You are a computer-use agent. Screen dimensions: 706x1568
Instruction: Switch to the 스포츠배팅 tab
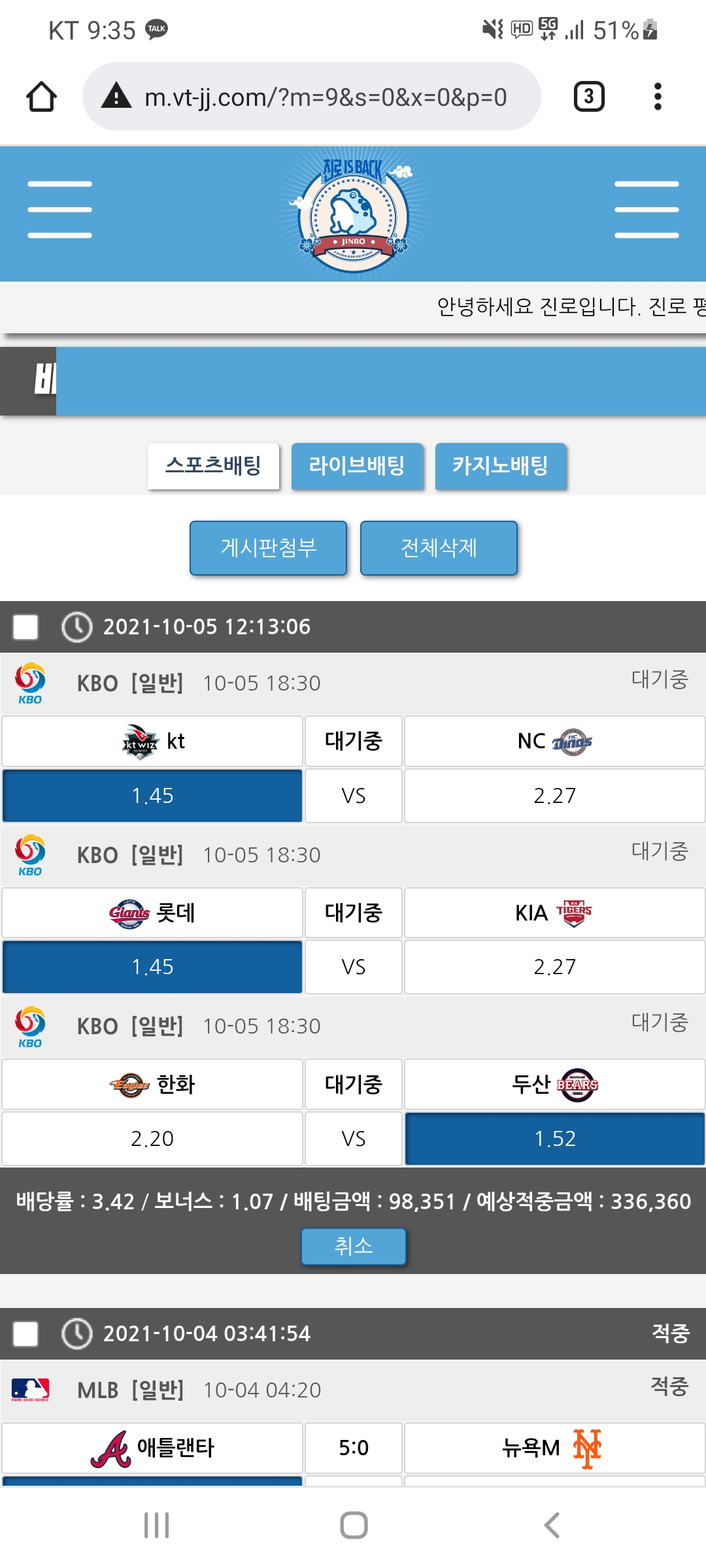point(214,466)
